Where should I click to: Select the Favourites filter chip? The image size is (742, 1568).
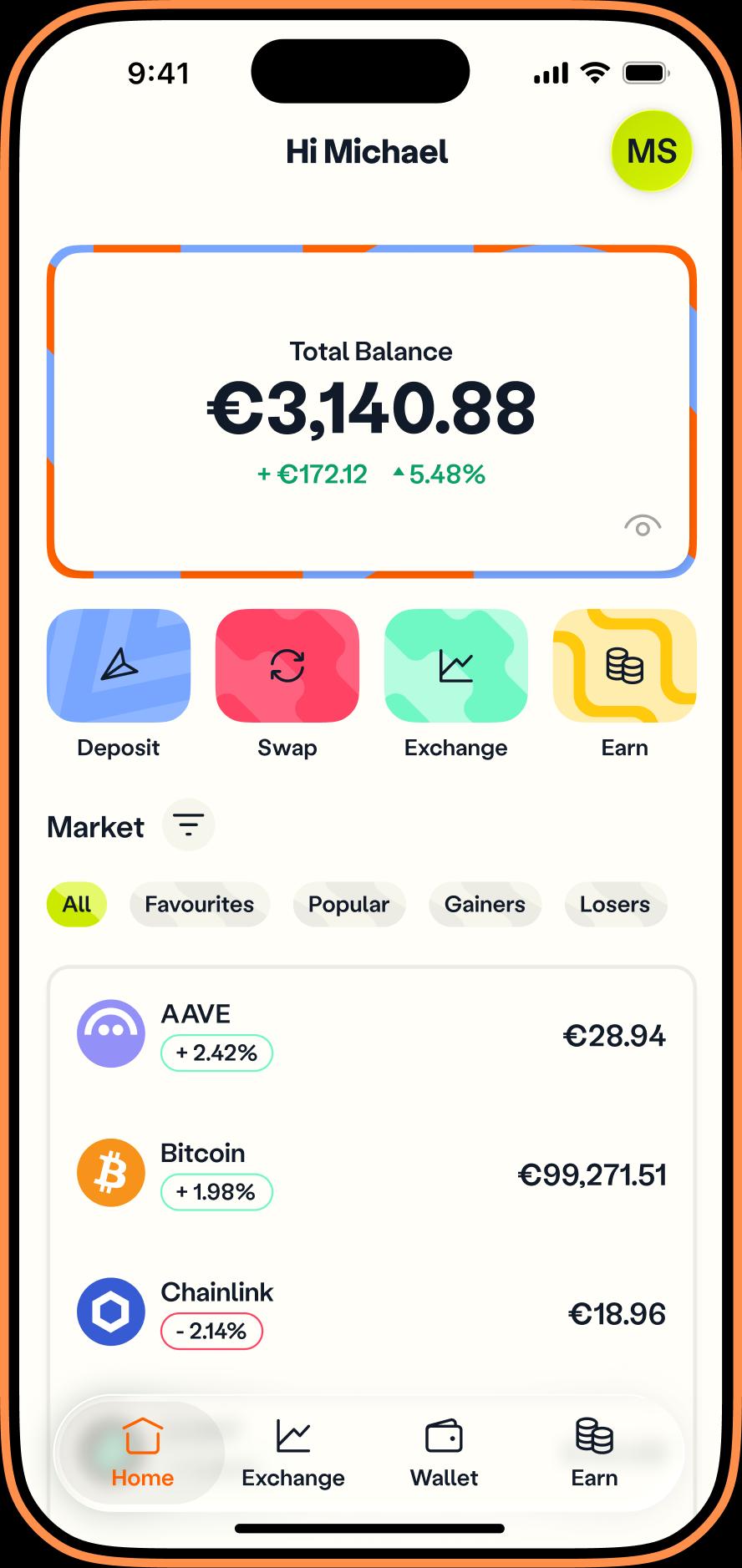199,905
